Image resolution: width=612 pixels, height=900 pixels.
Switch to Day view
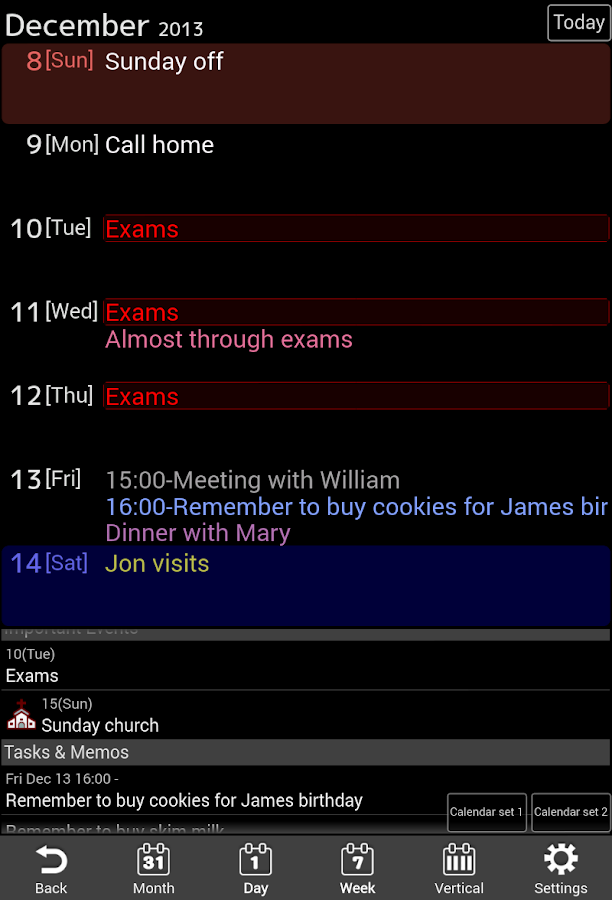(x=255, y=868)
